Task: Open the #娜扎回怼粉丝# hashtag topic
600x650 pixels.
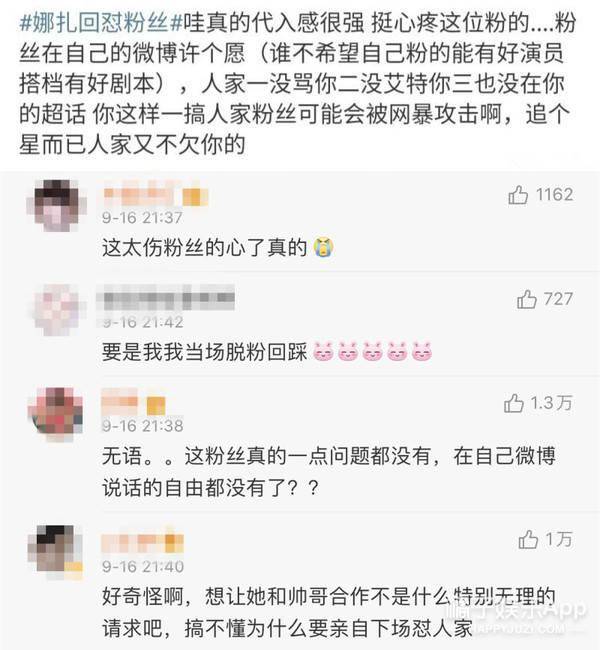Action: pos(90,18)
